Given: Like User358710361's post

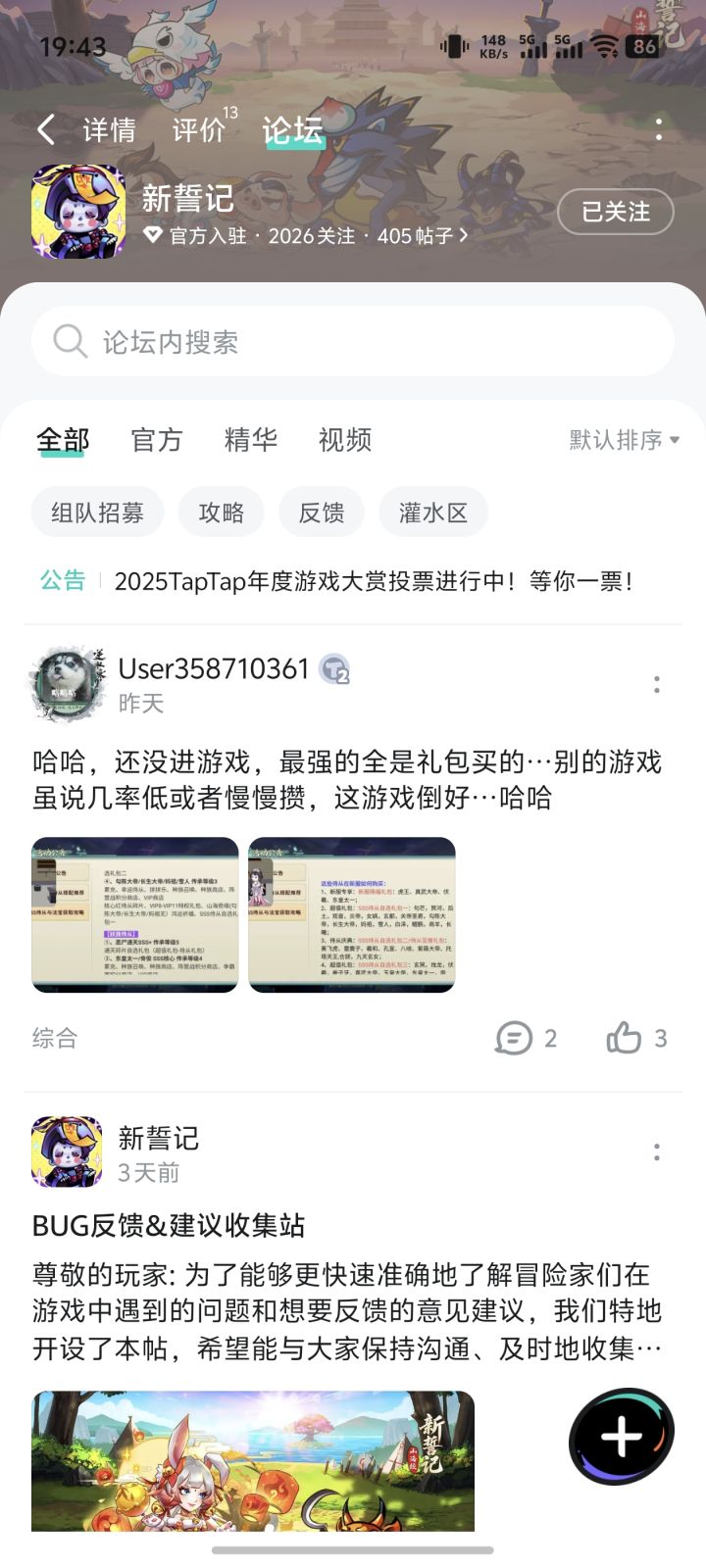Looking at the screenshot, I should tap(636, 1038).
